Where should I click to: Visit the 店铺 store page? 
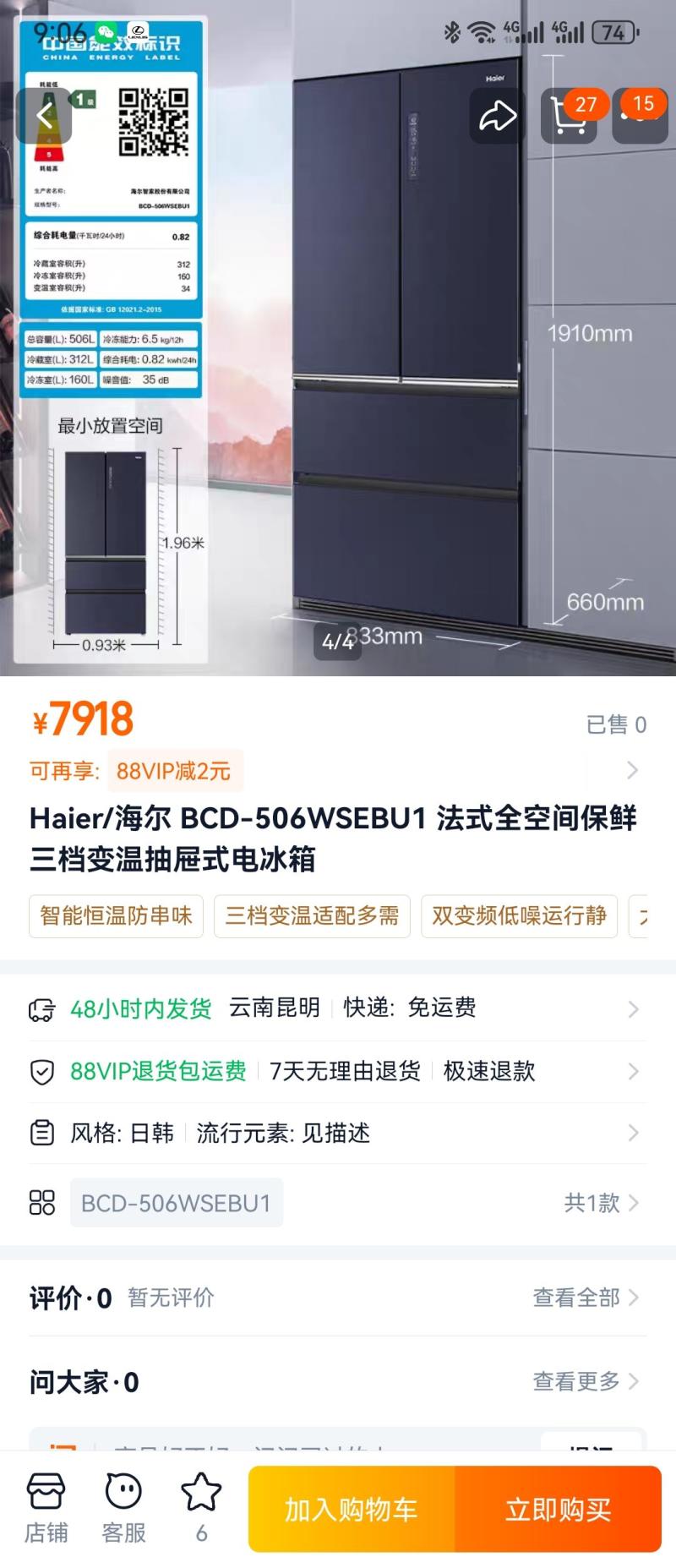point(46,1509)
